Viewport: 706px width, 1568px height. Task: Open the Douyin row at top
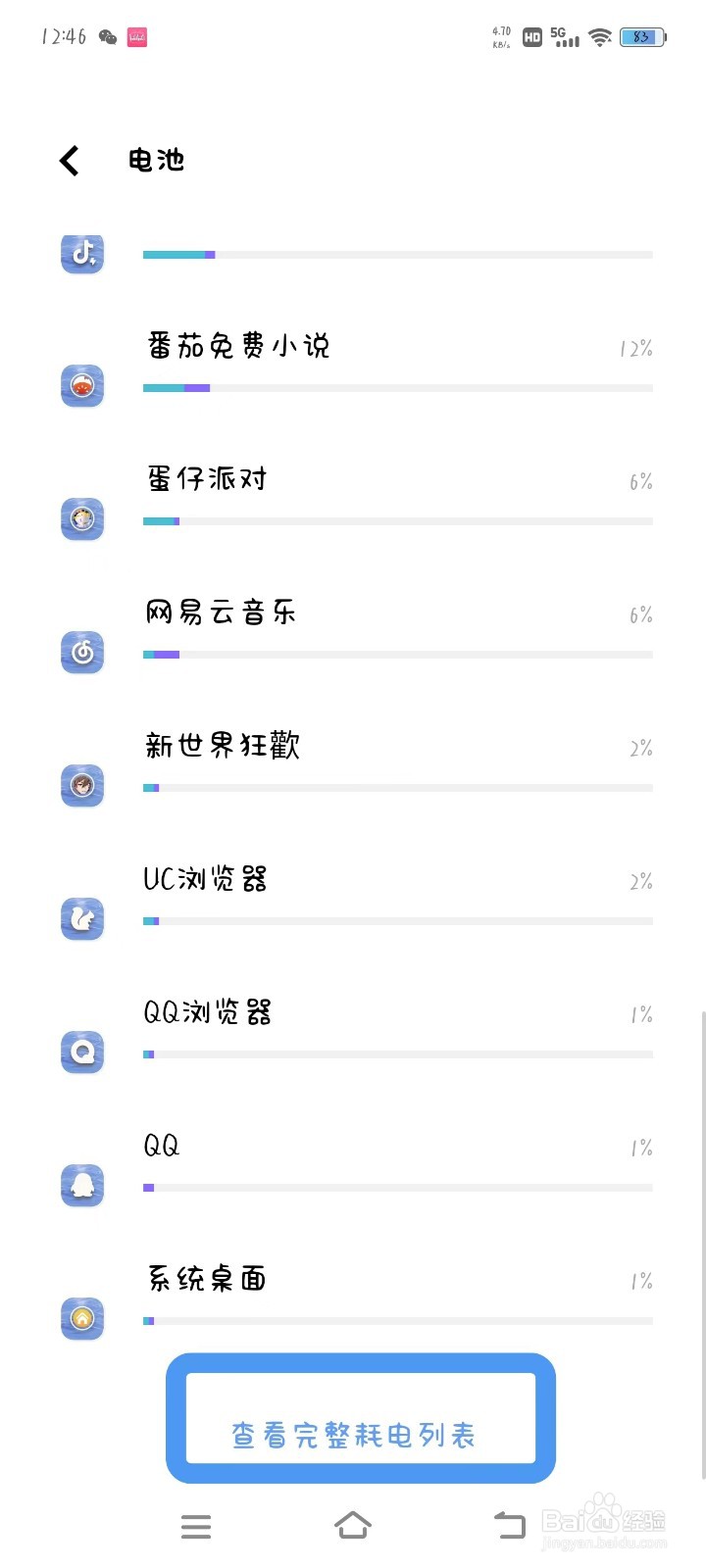click(x=353, y=253)
